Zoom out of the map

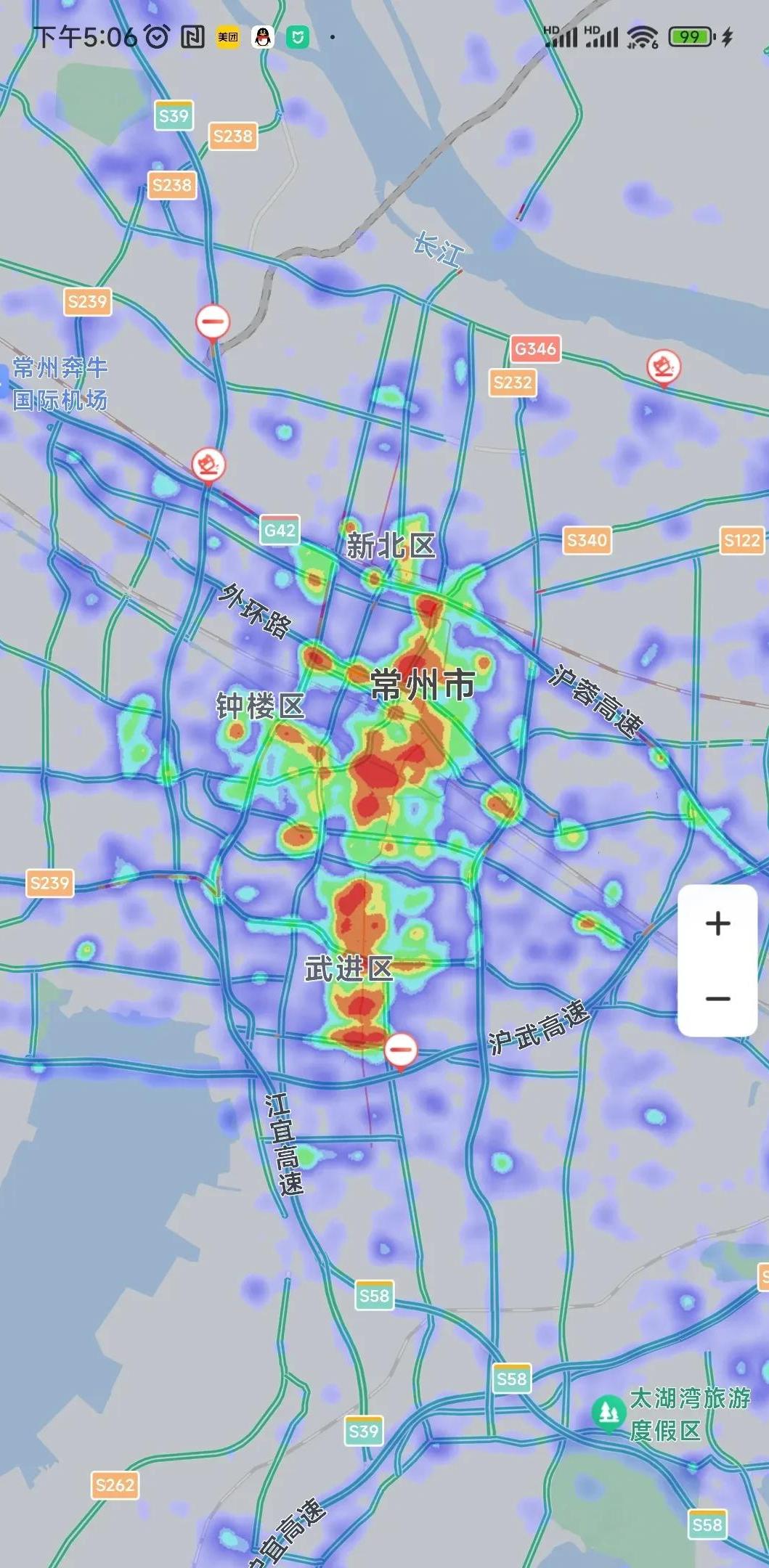point(717,999)
